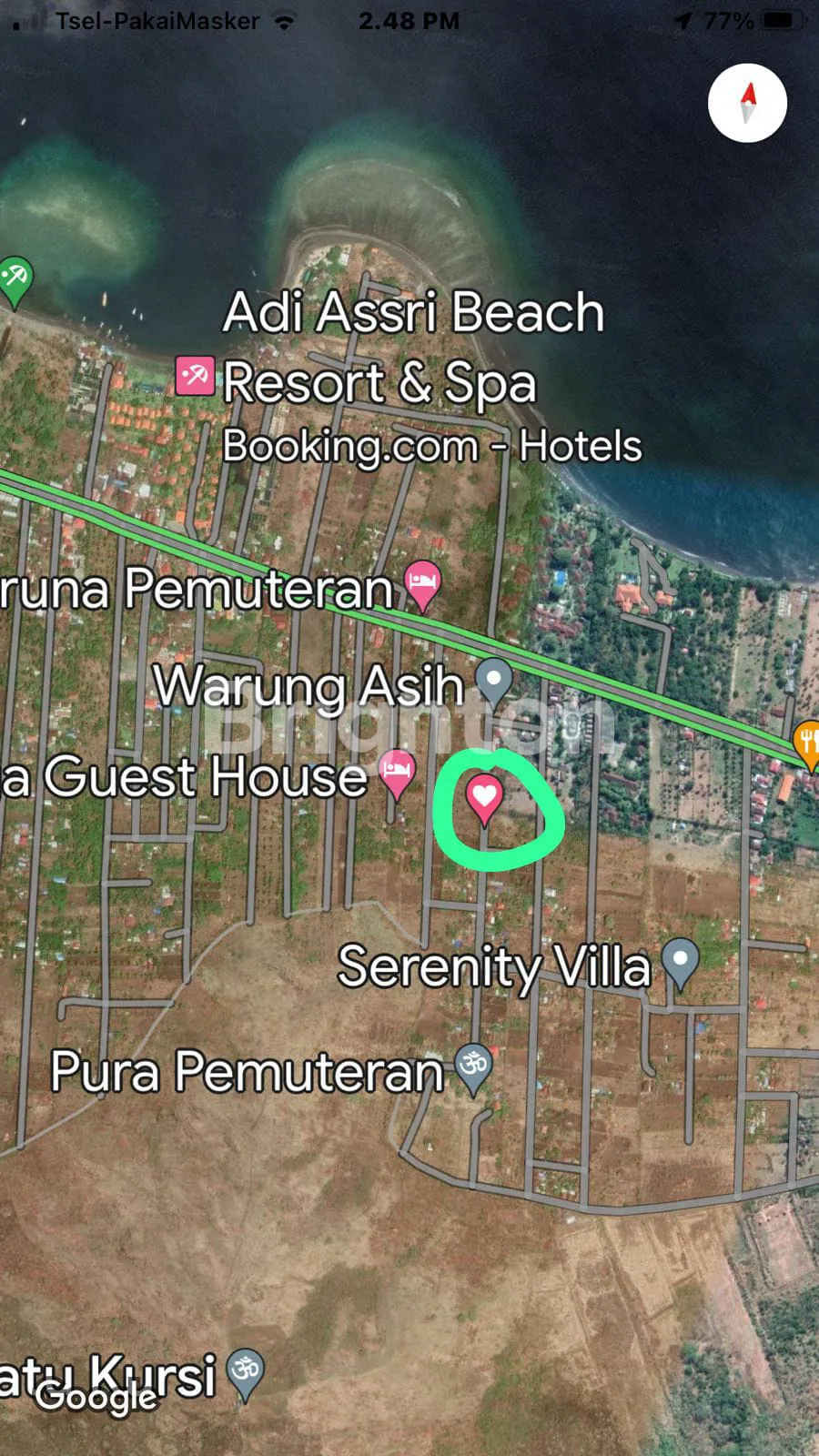Tap the temple marker next to 'atu Kursi'
Screen dimensions: 819x1456
click(x=244, y=1370)
